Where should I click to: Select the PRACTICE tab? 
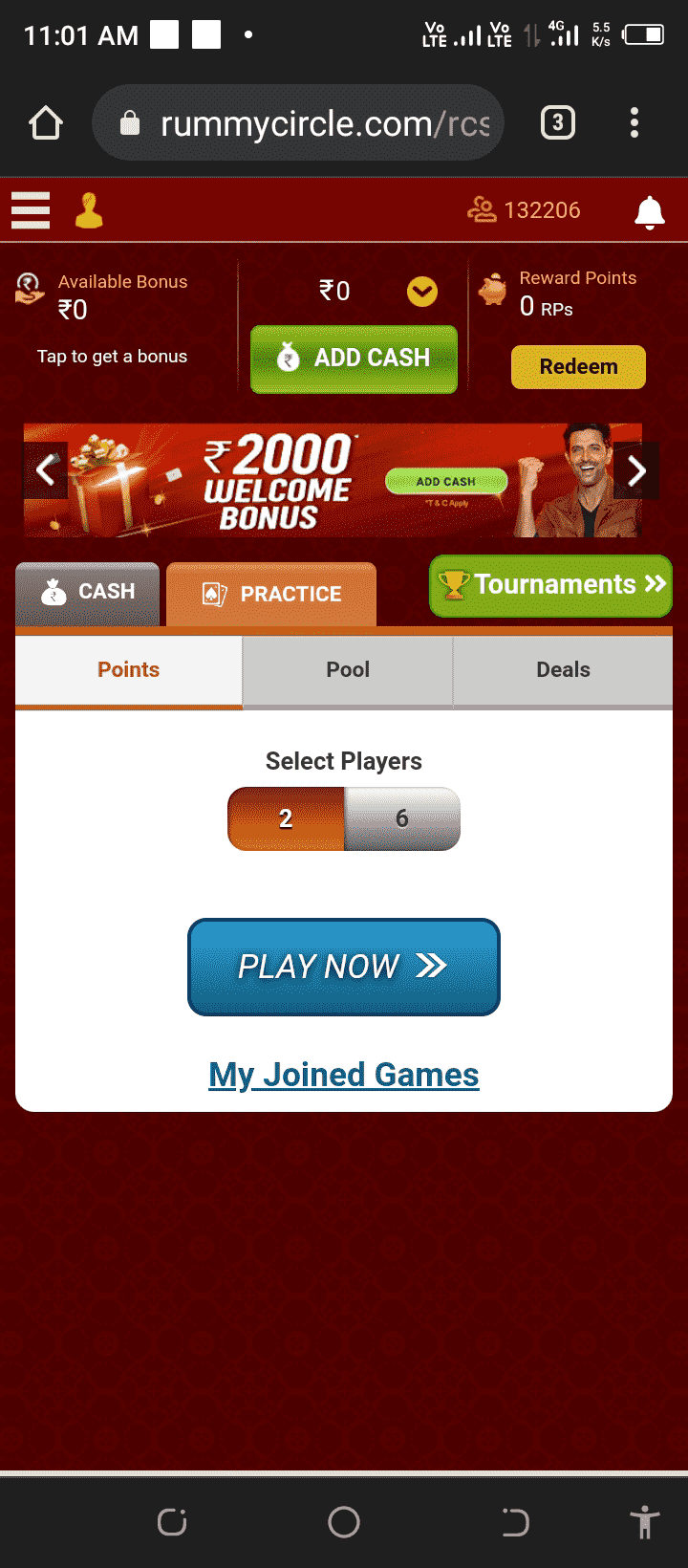pos(271,594)
